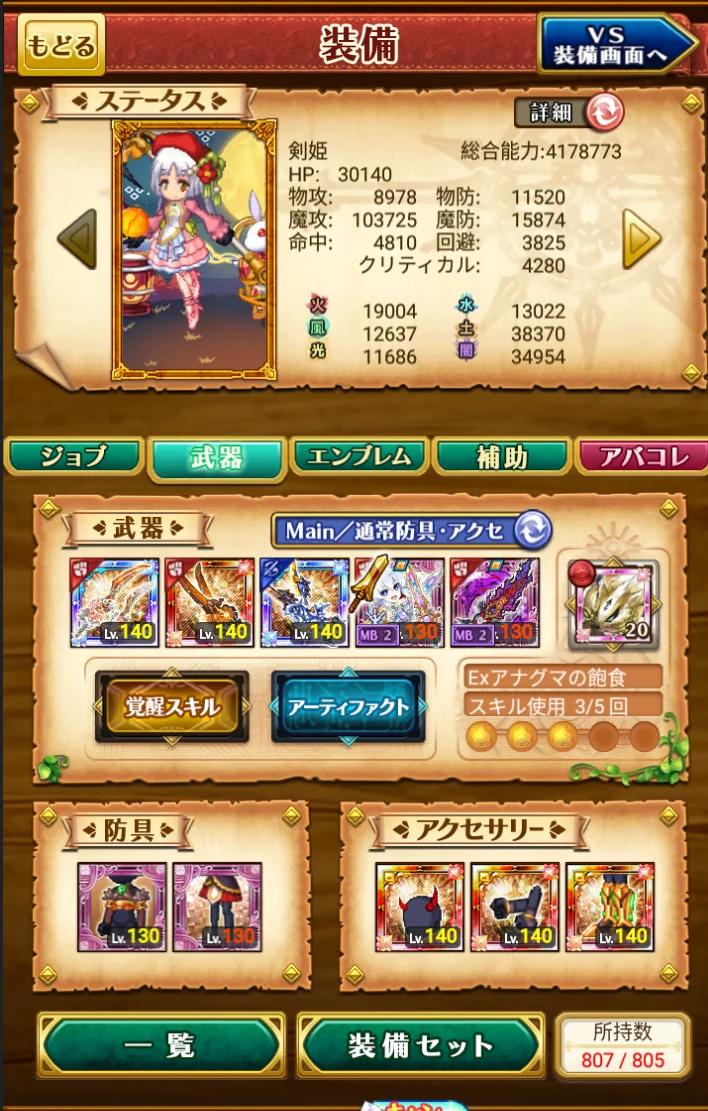
Task: Toggle the 詳細 status details
Action: point(570,113)
